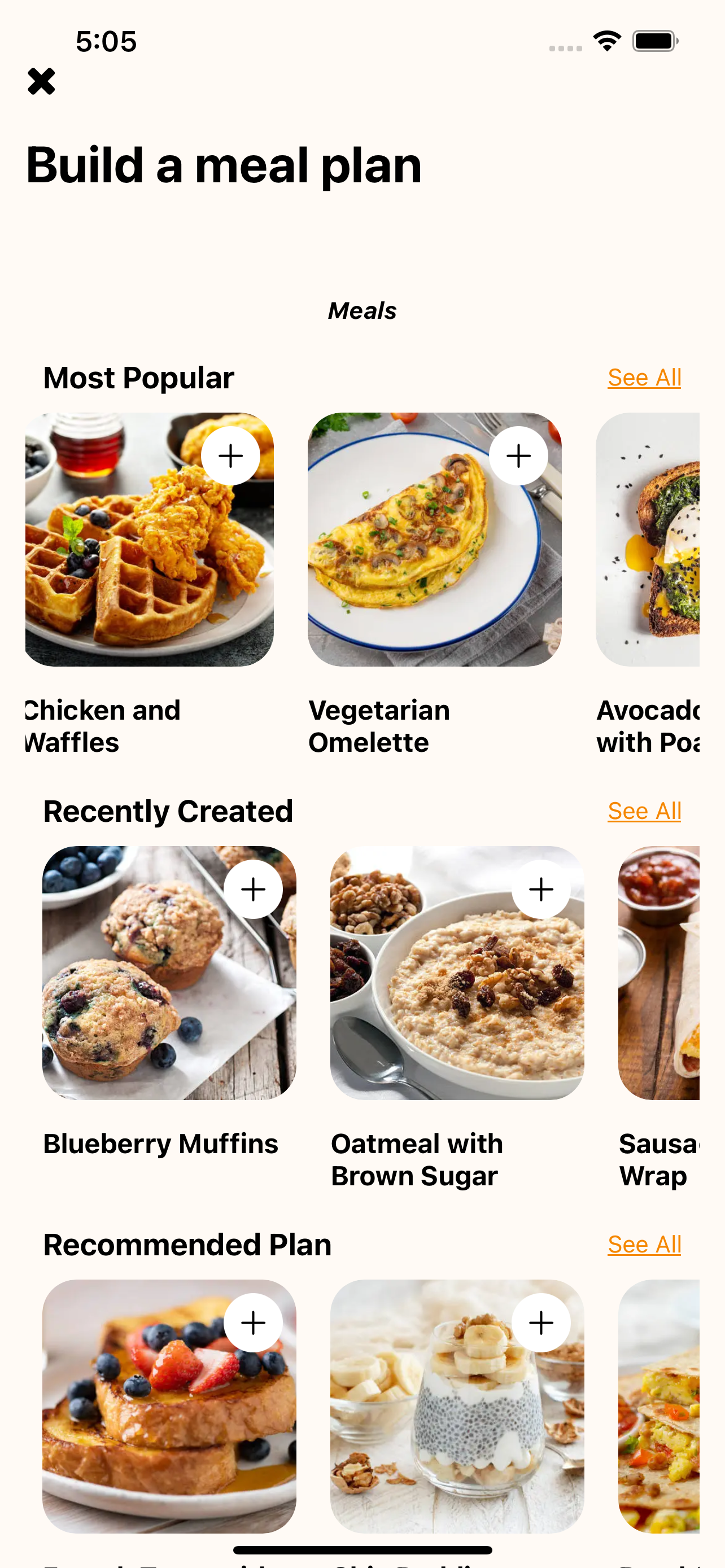Add the chia pudding meal
Image resolution: width=725 pixels, height=1568 pixels.
tap(540, 1322)
